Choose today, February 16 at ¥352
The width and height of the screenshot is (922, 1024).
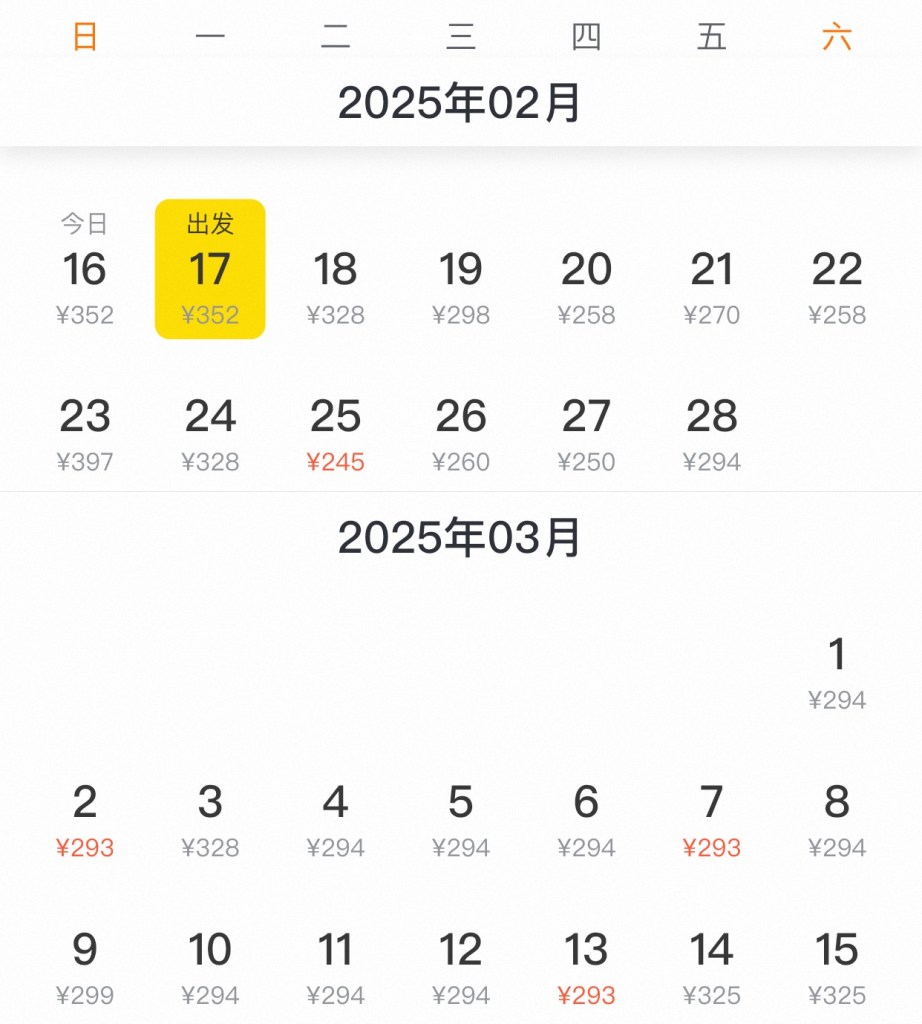tap(85, 272)
